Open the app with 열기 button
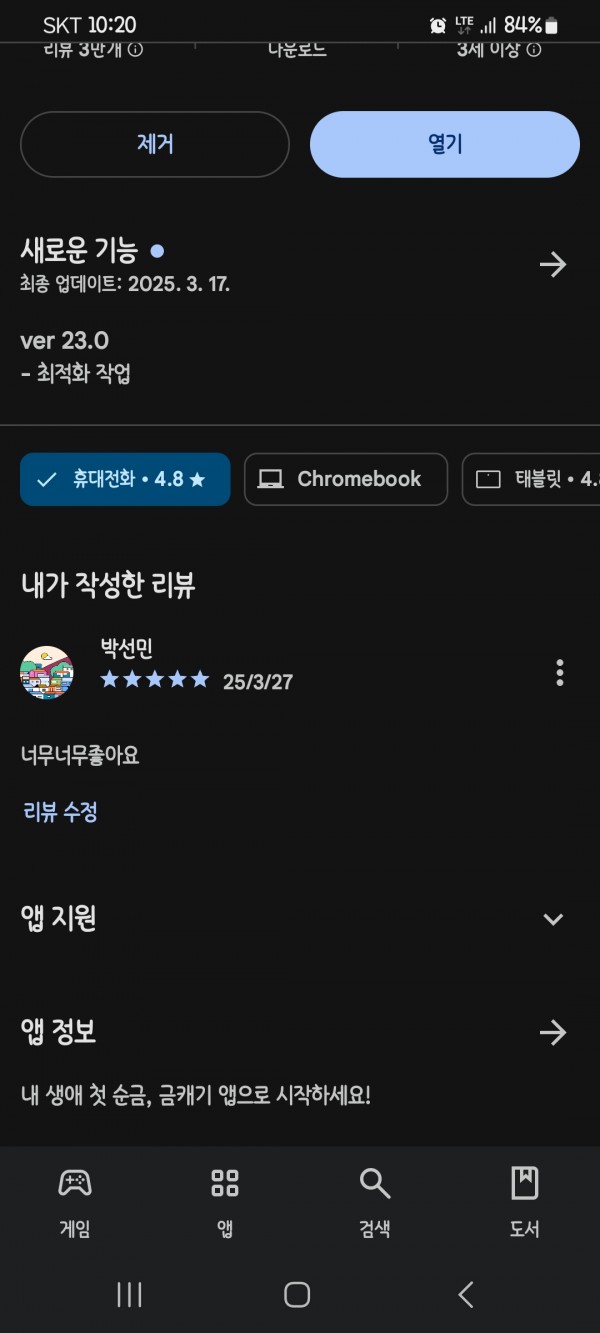 tap(445, 144)
